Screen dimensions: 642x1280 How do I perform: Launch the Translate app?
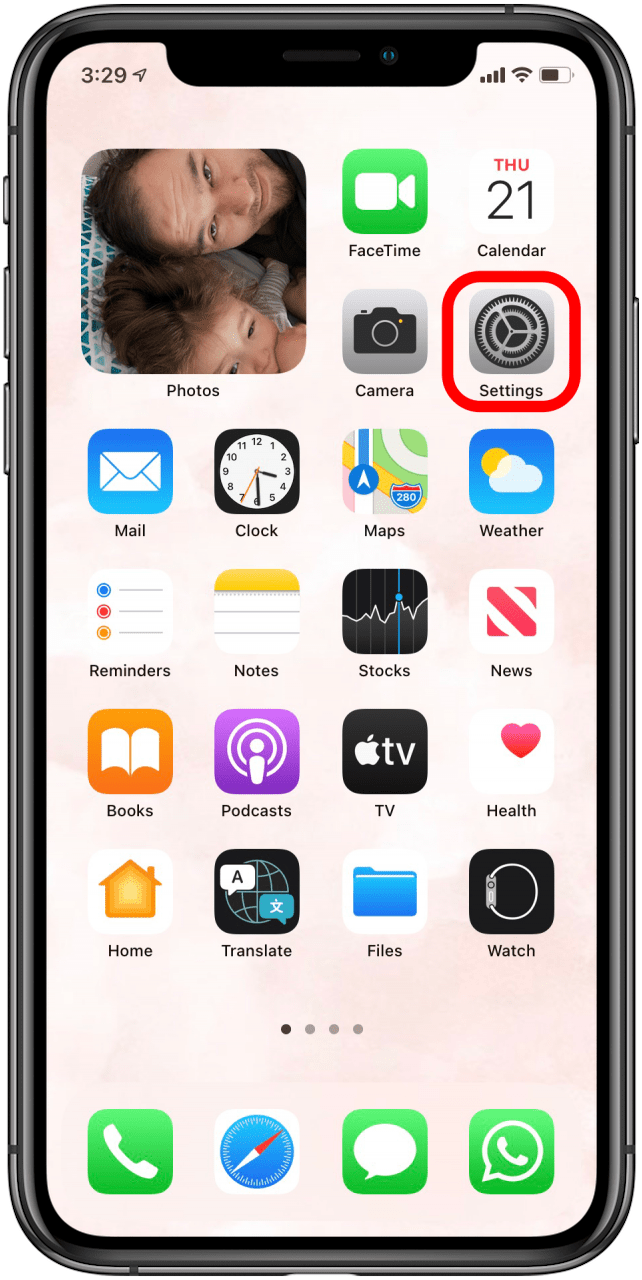point(257,892)
